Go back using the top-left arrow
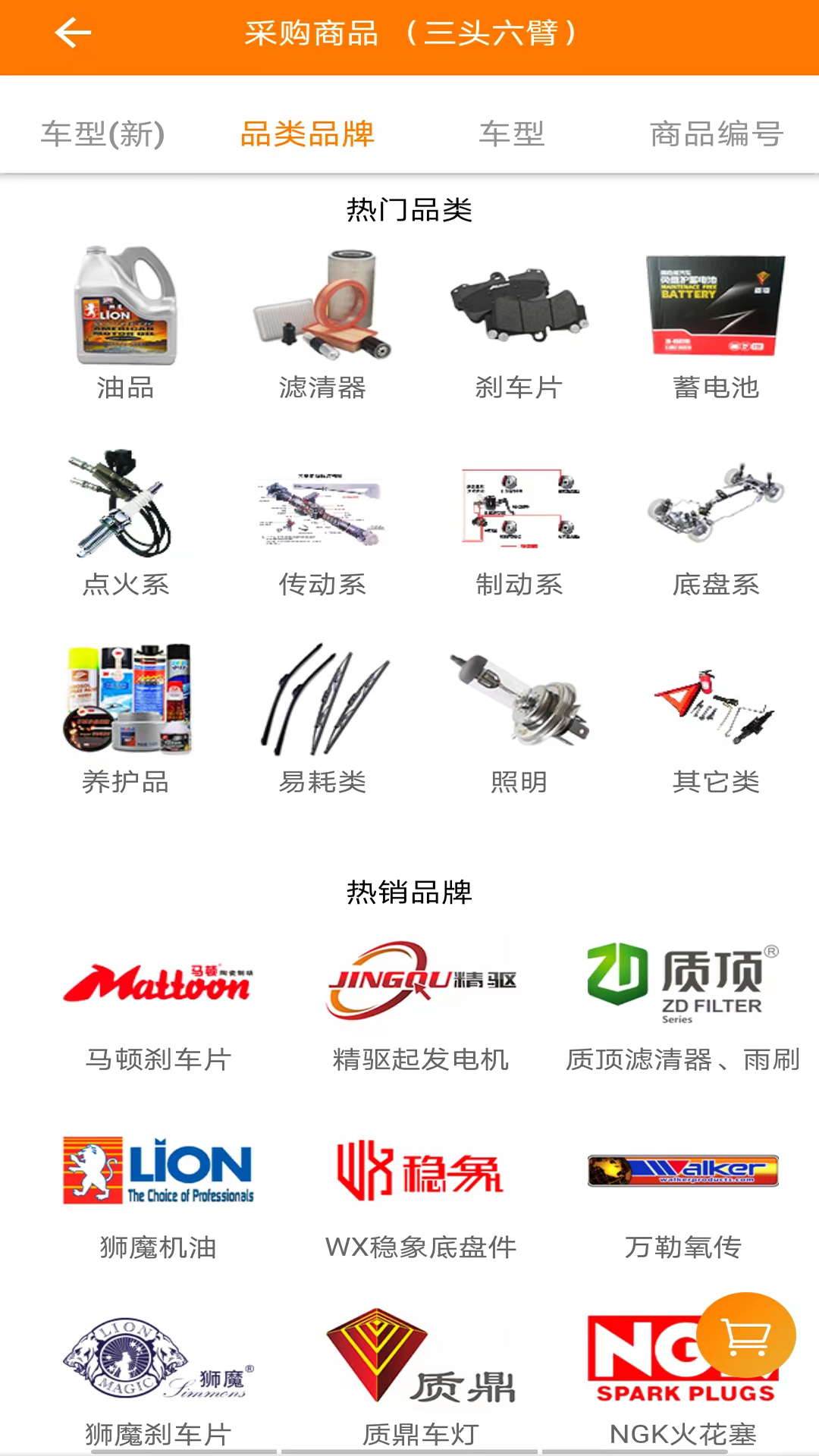The width and height of the screenshot is (819, 1456). click(x=73, y=33)
